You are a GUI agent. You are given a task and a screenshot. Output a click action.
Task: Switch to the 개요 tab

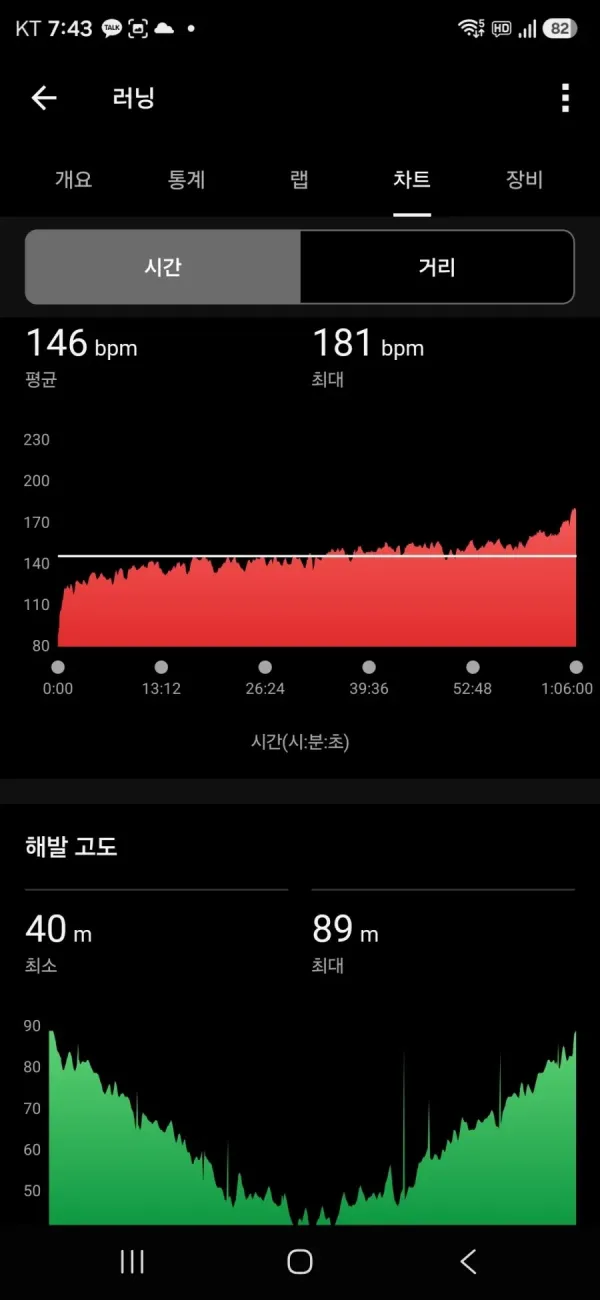pyautogui.click(x=74, y=180)
